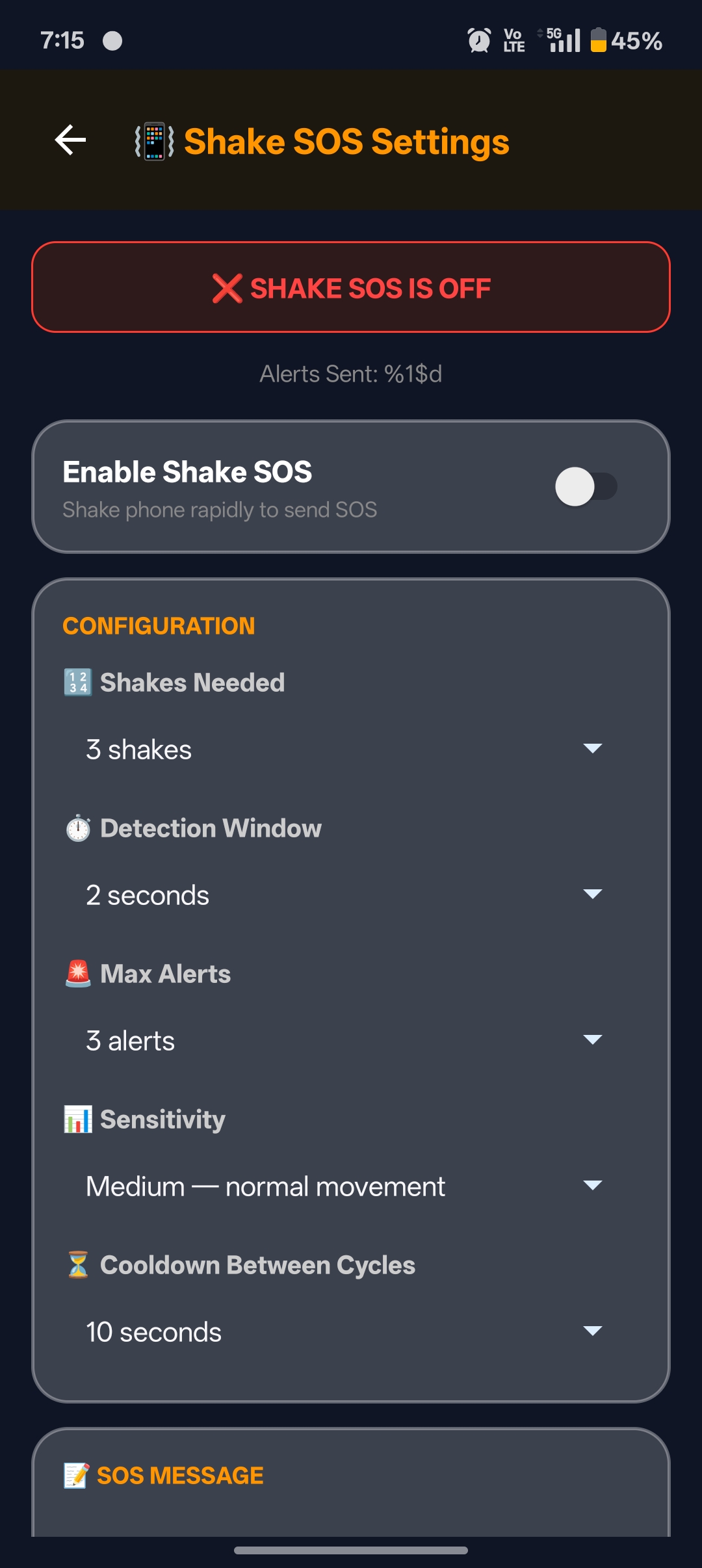Tap the back arrow to exit settings
702x1568 pixels.
[x=69, y=140]
